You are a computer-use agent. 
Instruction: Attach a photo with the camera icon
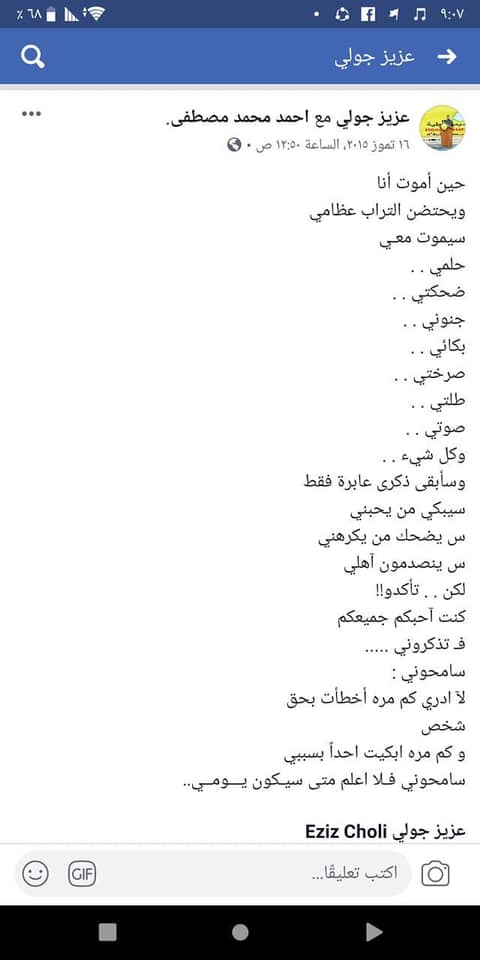coord(435,873)
